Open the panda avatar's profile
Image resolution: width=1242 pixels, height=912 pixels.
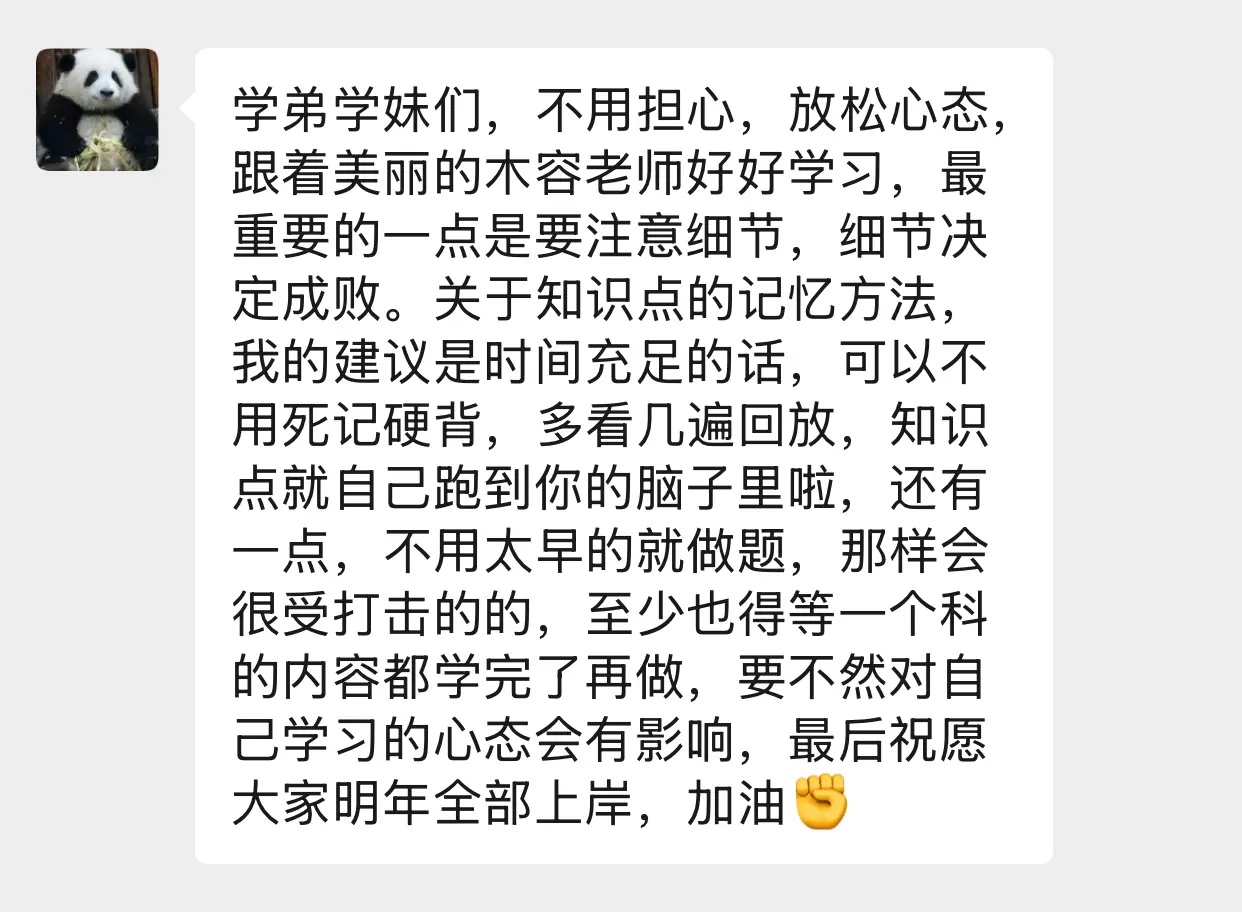click(x=97, y=109)
